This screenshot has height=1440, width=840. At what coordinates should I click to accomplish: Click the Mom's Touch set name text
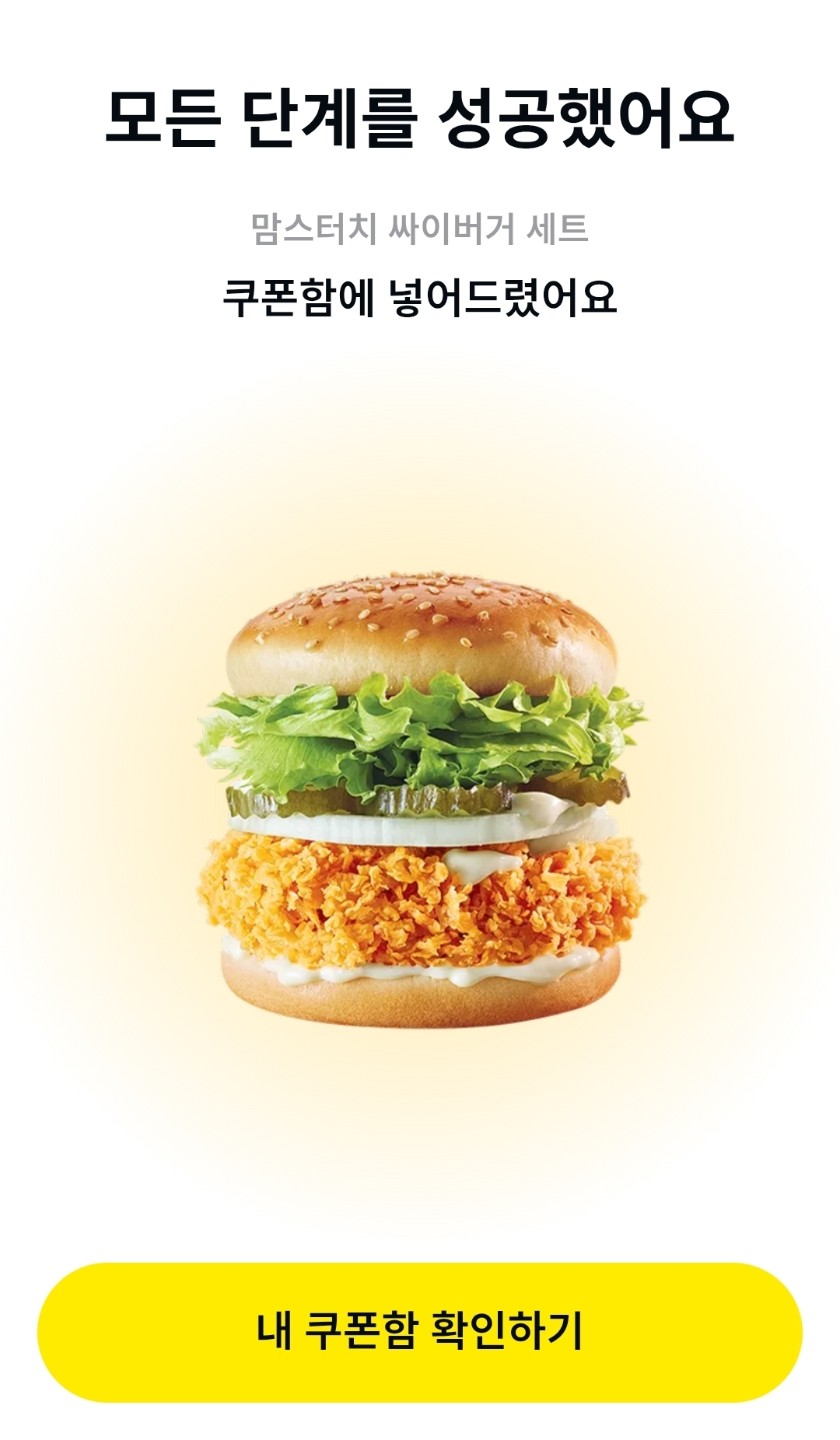420,230
